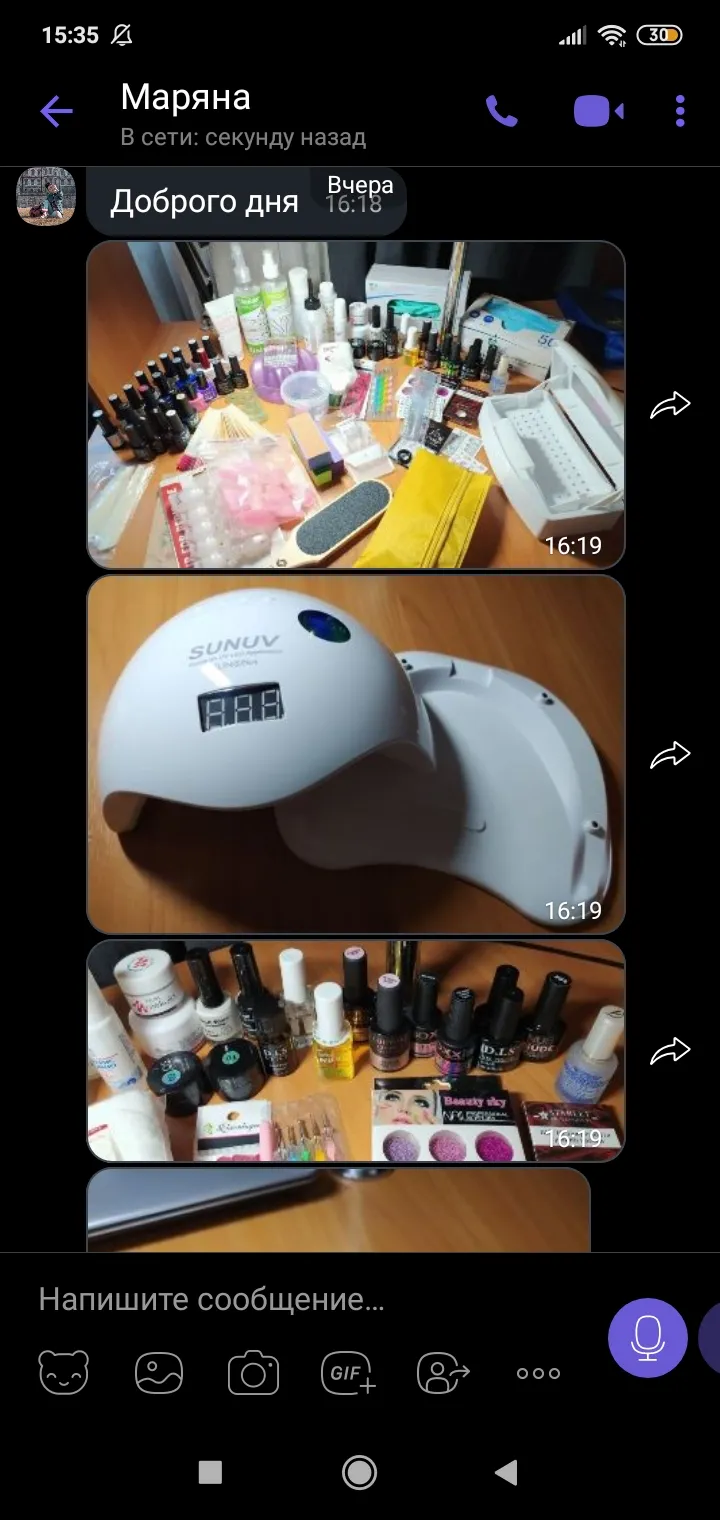Screen dimensions: 720x1520
Task: Share a contact in the chat
Action: 443,1373
